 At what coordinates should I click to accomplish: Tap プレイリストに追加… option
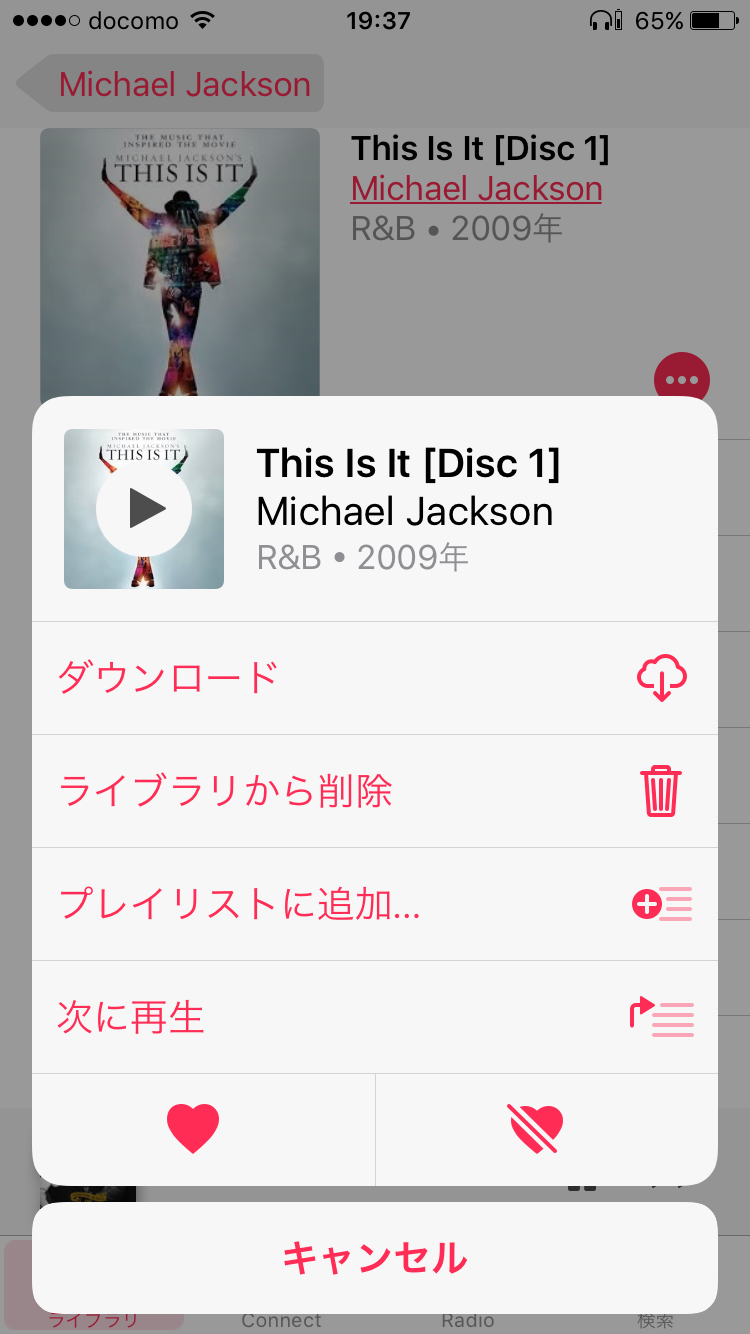[x=374, y=904]
